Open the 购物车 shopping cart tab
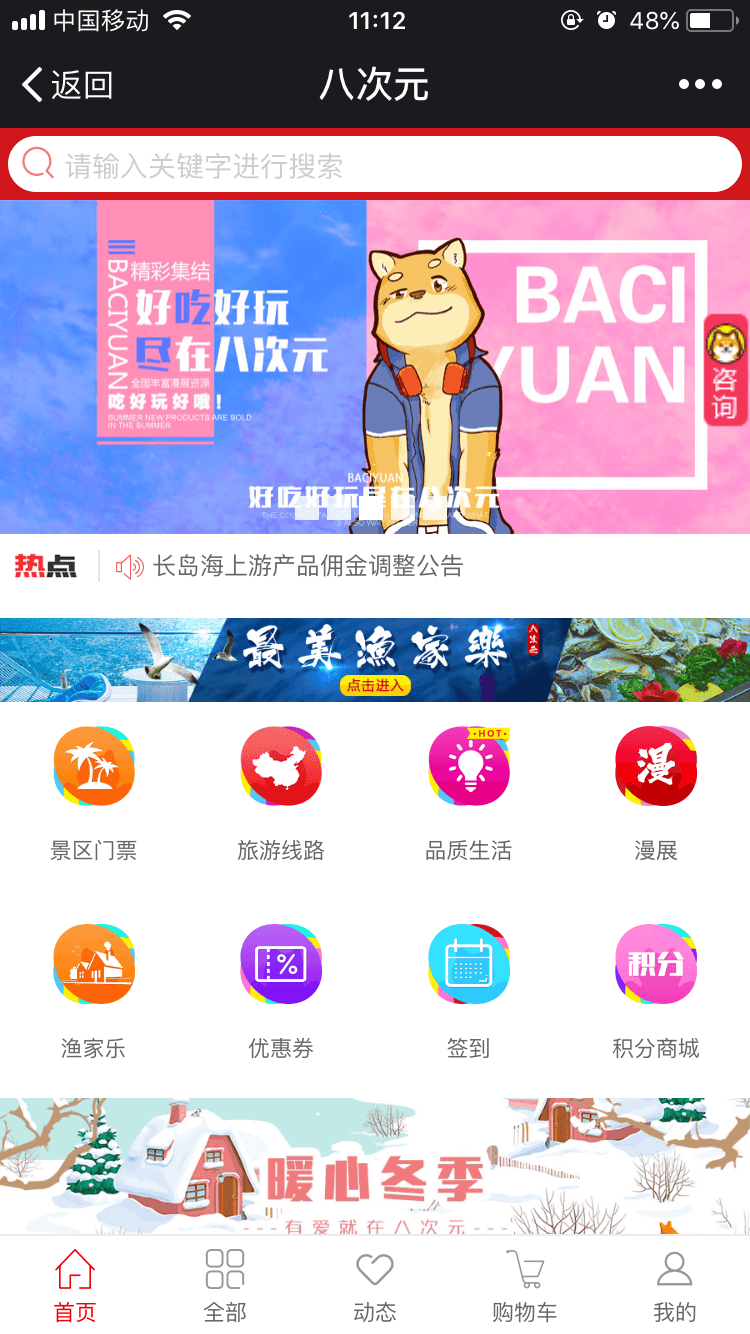The image size is (750, 1334). coord(525,1286)
